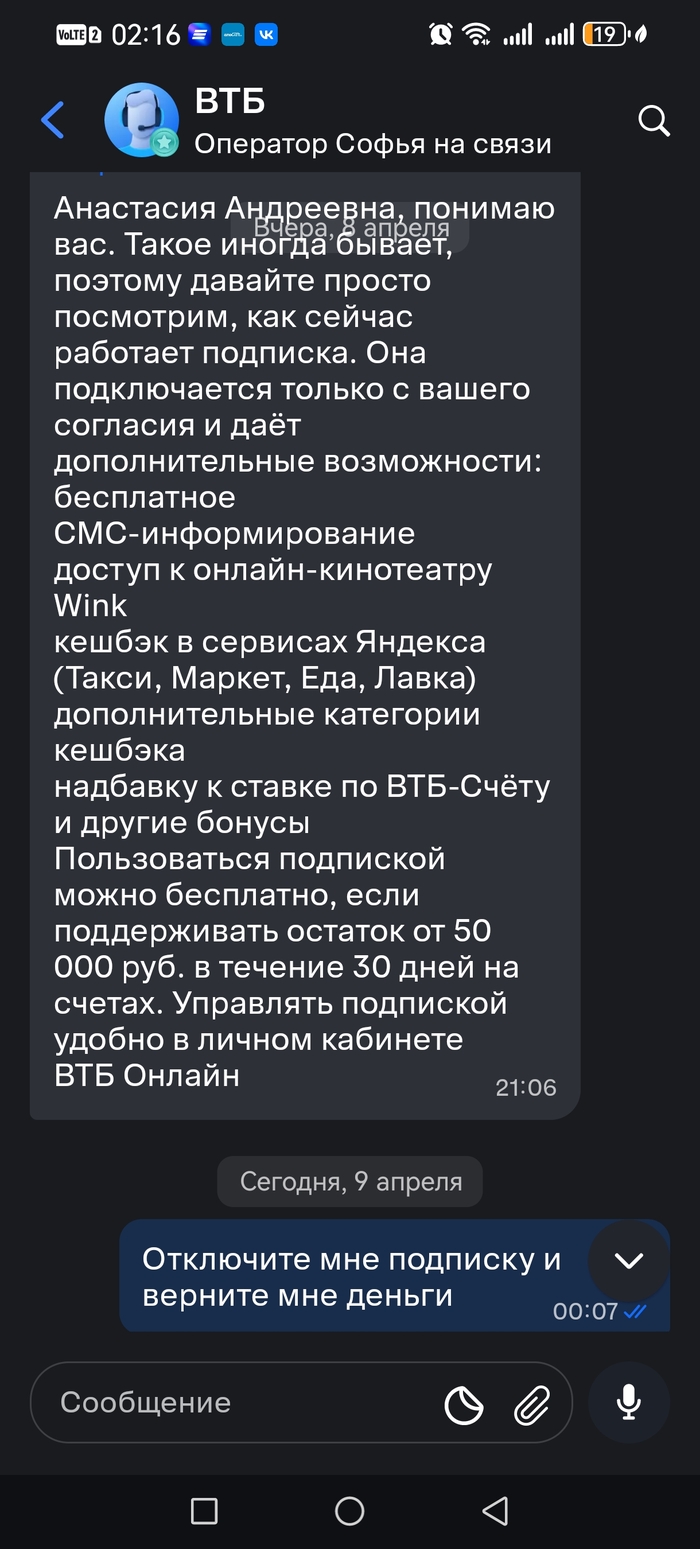The height and width of the screenshot is (1549, 700).
Task: Record a voice message with microphone
Action: (x=628, y=1402)
